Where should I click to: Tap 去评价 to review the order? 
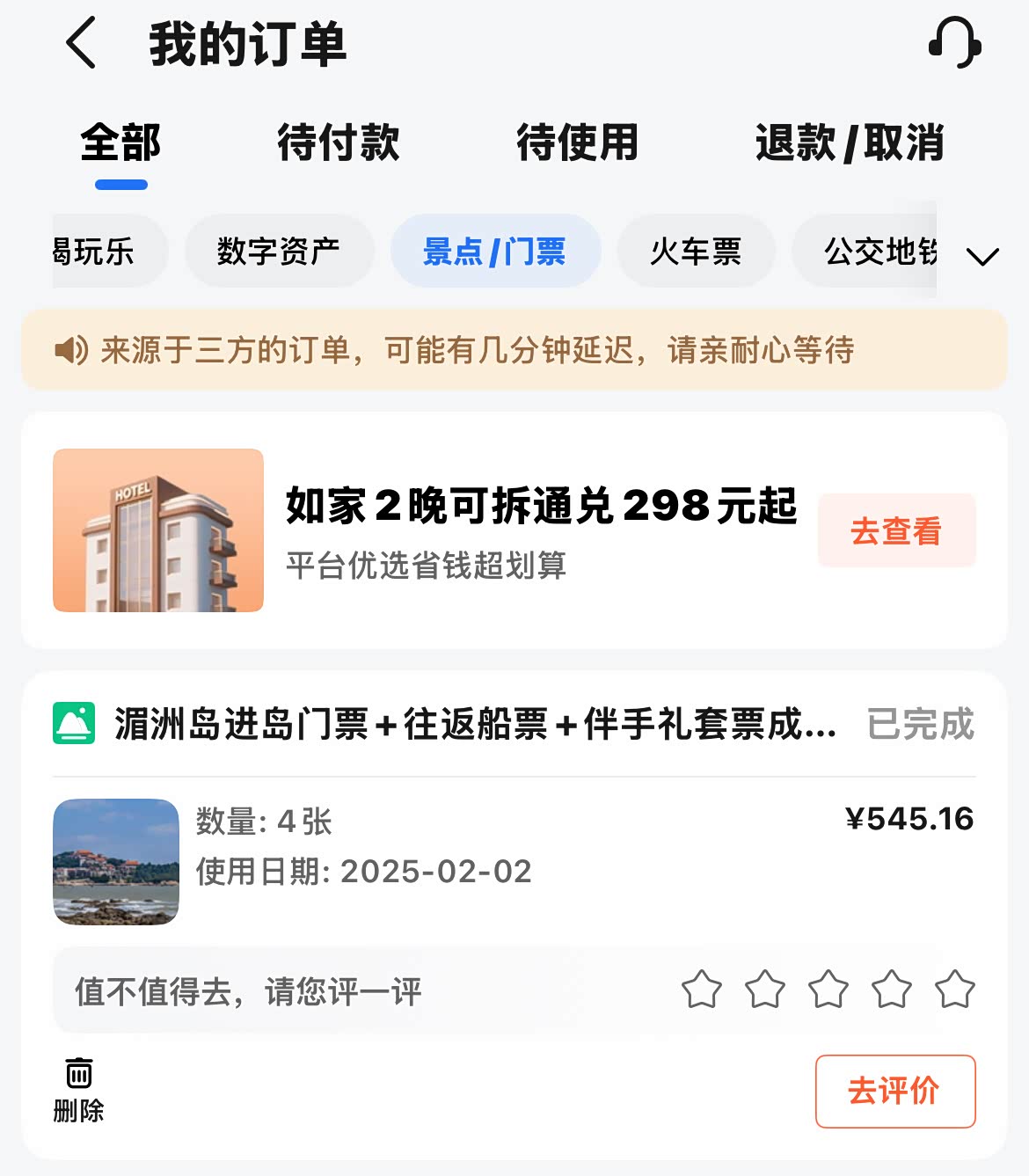point(895,1091)
